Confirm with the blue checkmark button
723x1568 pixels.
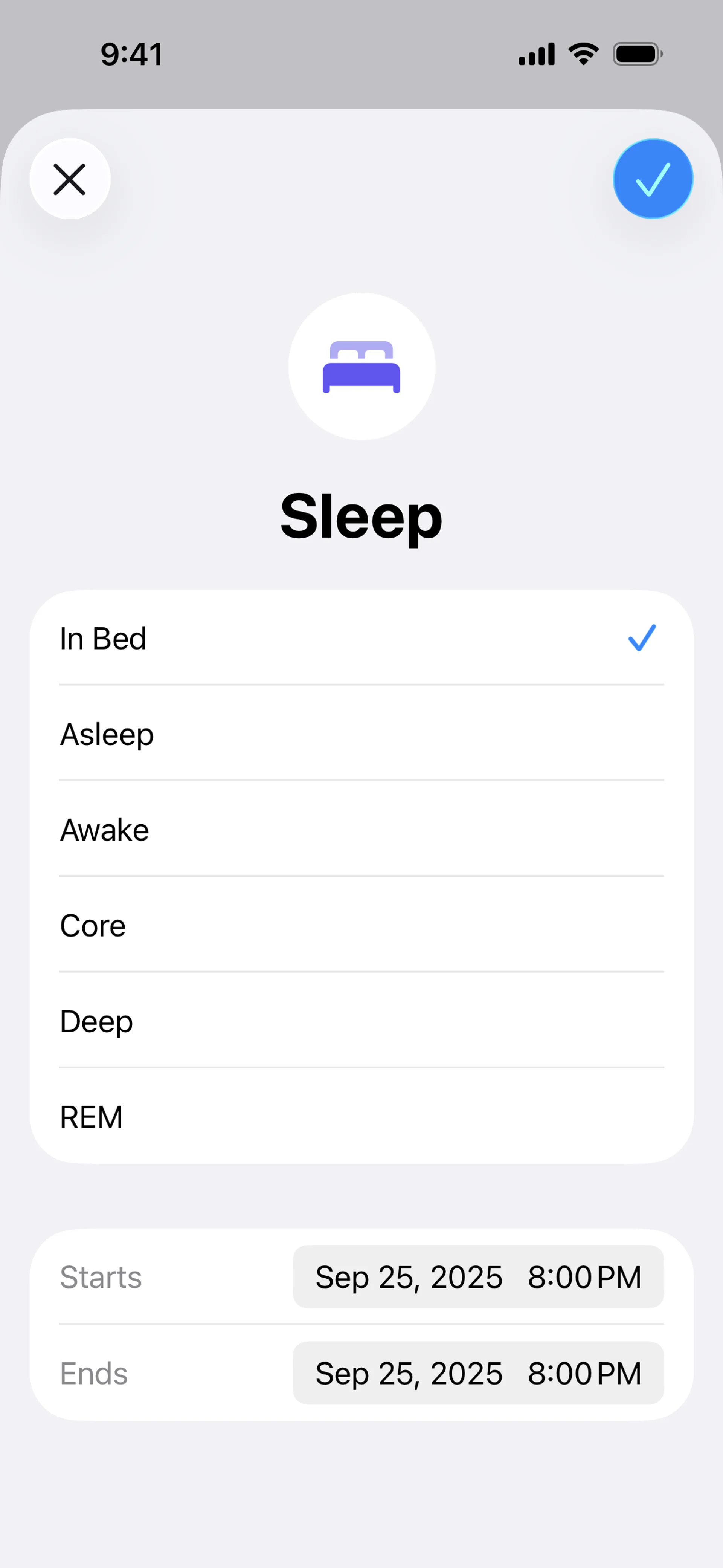653,179
